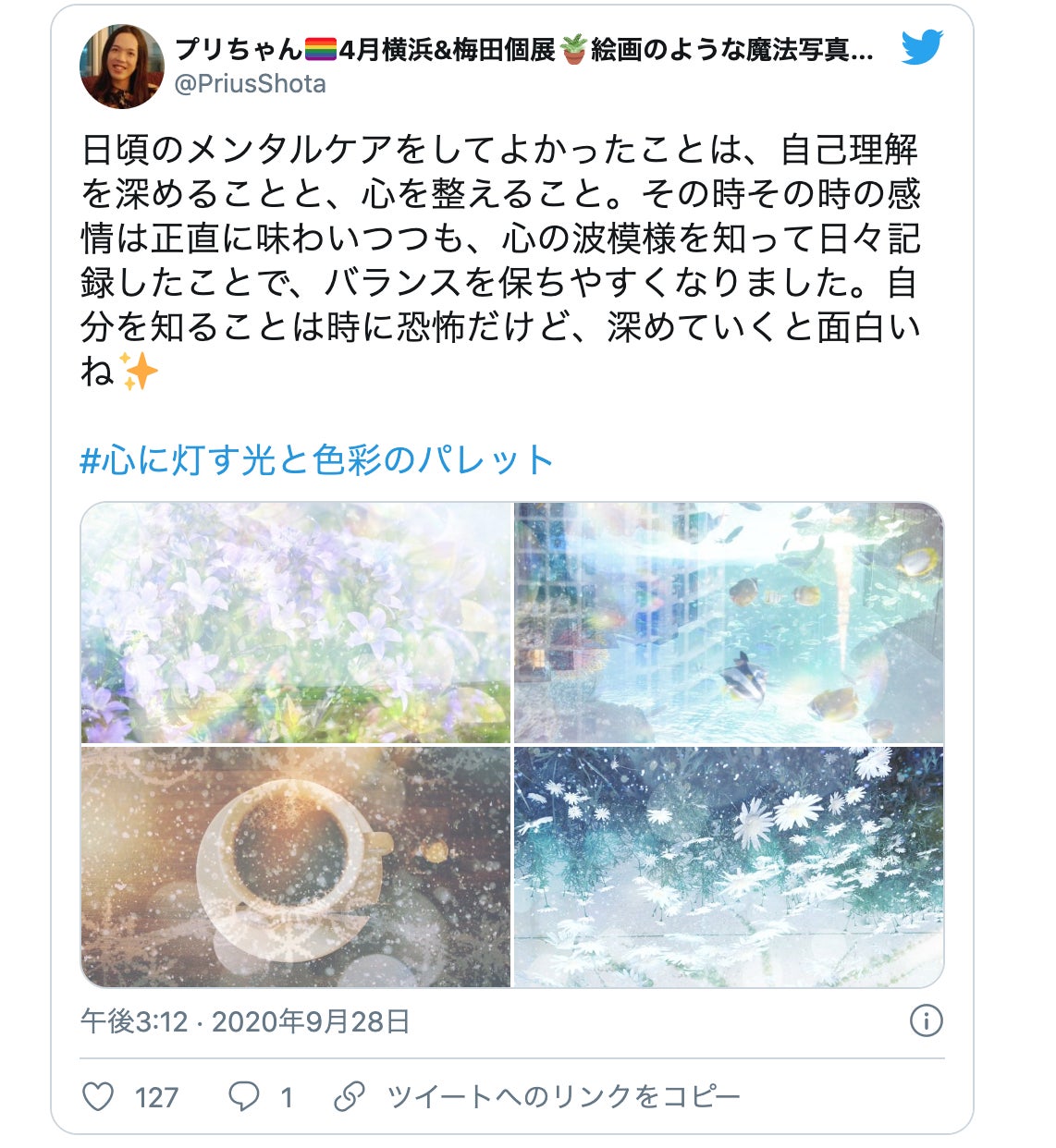Open PriusShota's profile picture

coord(122,66)
